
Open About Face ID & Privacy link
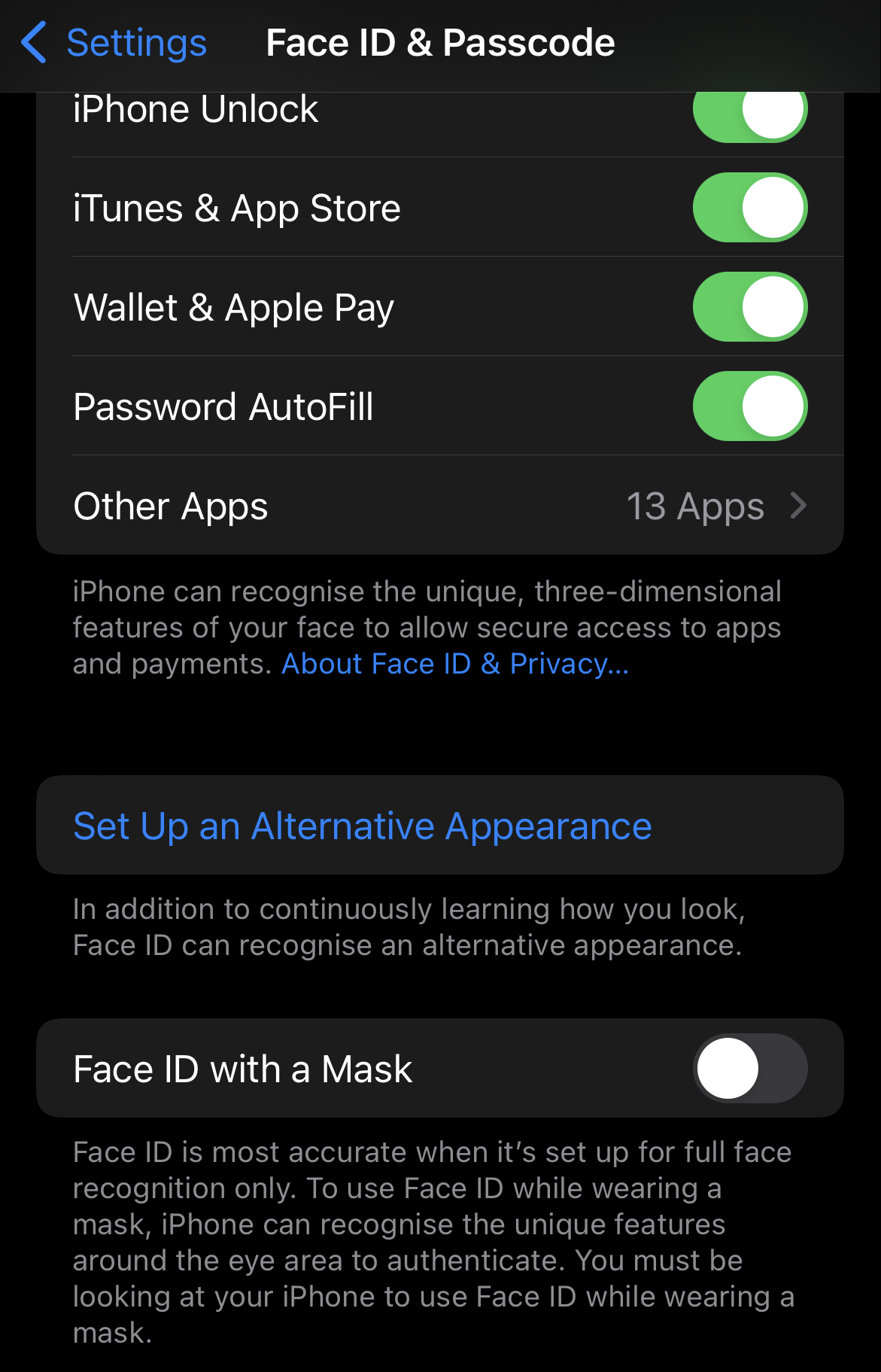coord(454,664)
